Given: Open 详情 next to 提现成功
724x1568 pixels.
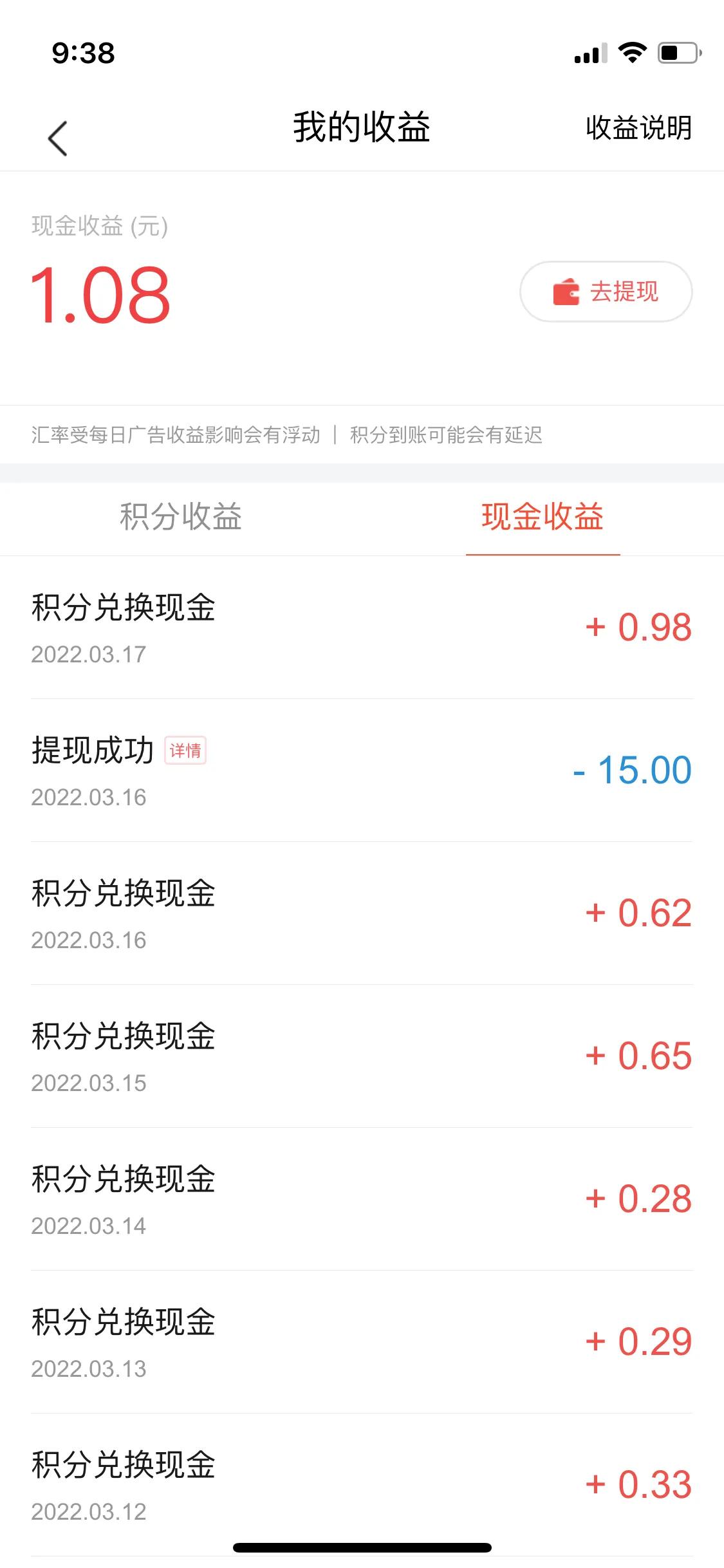Looking at the screenshot, I should coord(185,750).
